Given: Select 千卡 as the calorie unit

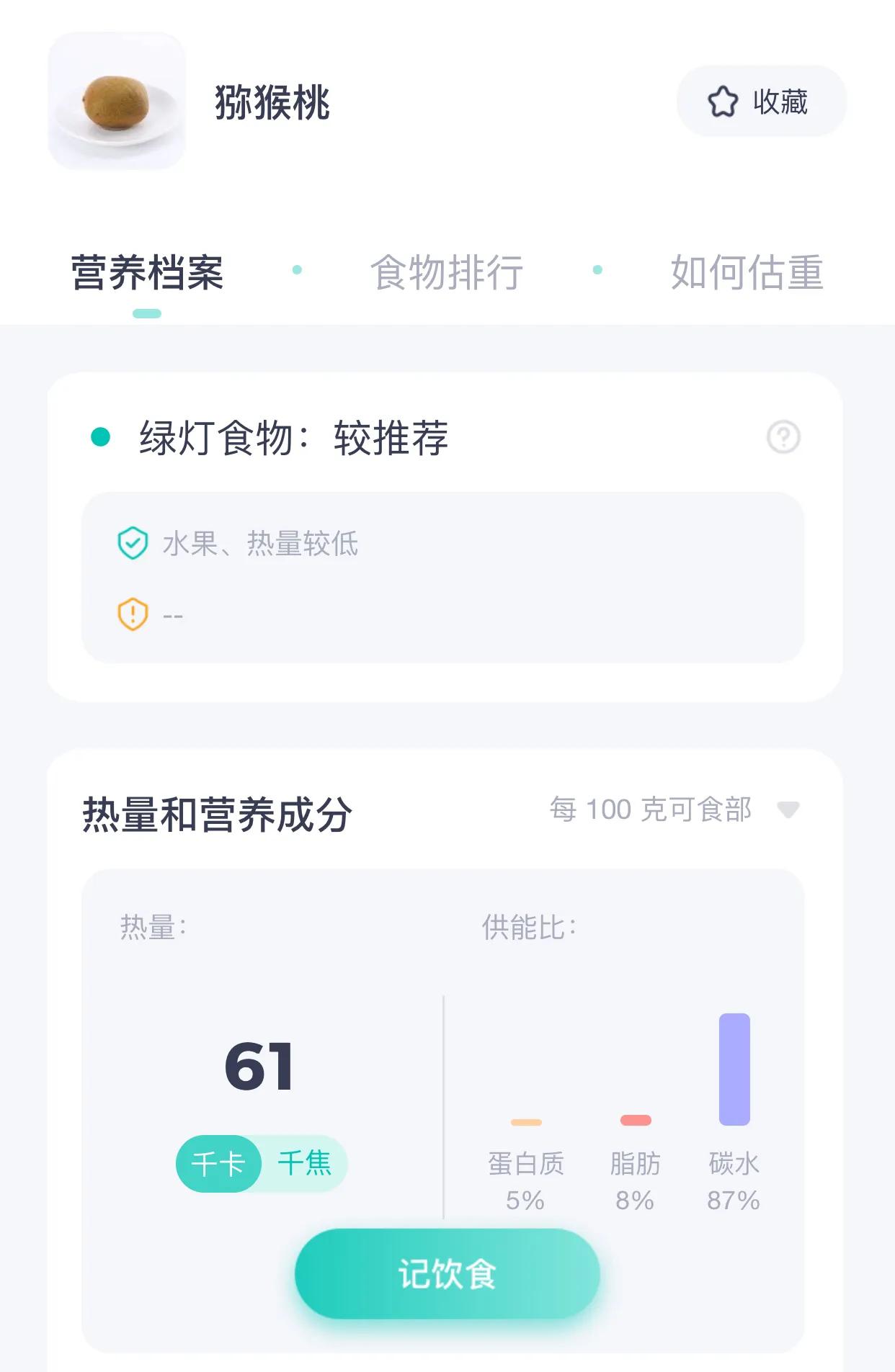Looking at the screenshot, I should [218, 1164].
